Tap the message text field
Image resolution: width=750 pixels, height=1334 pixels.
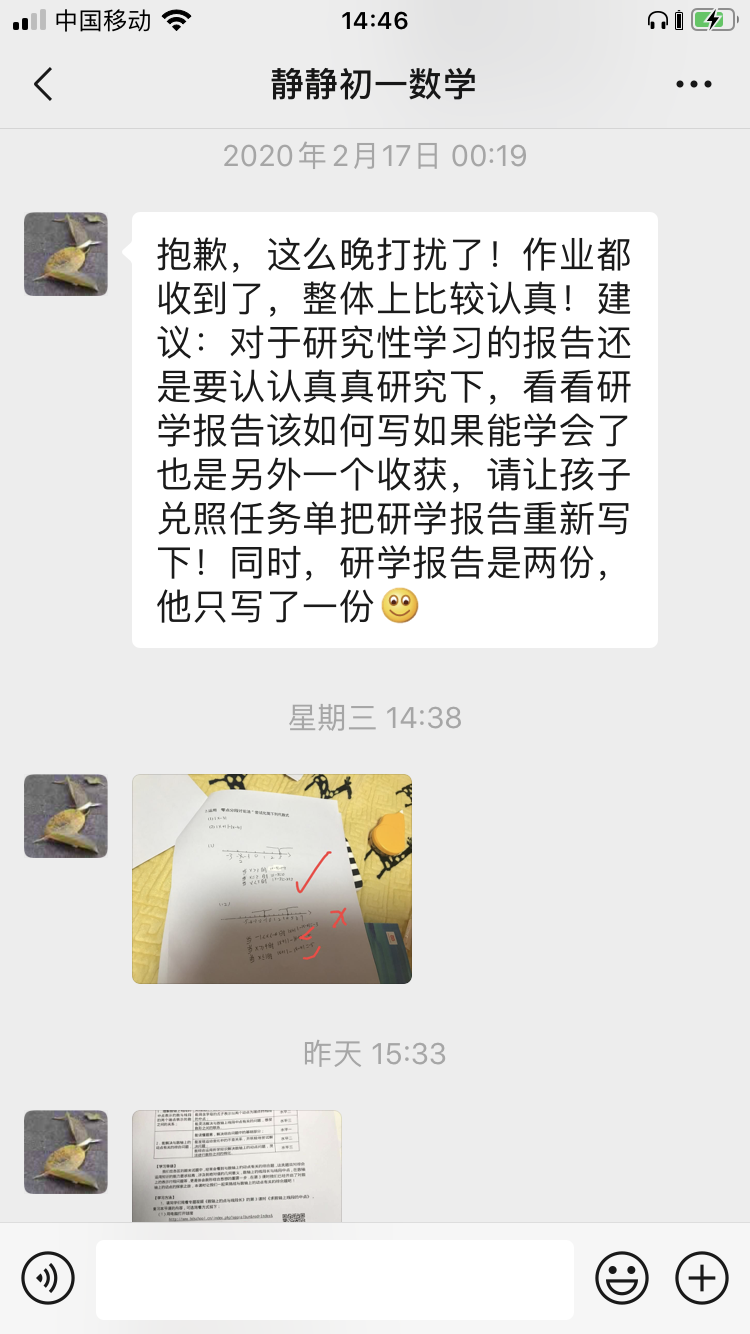[x=335, y=1279]
